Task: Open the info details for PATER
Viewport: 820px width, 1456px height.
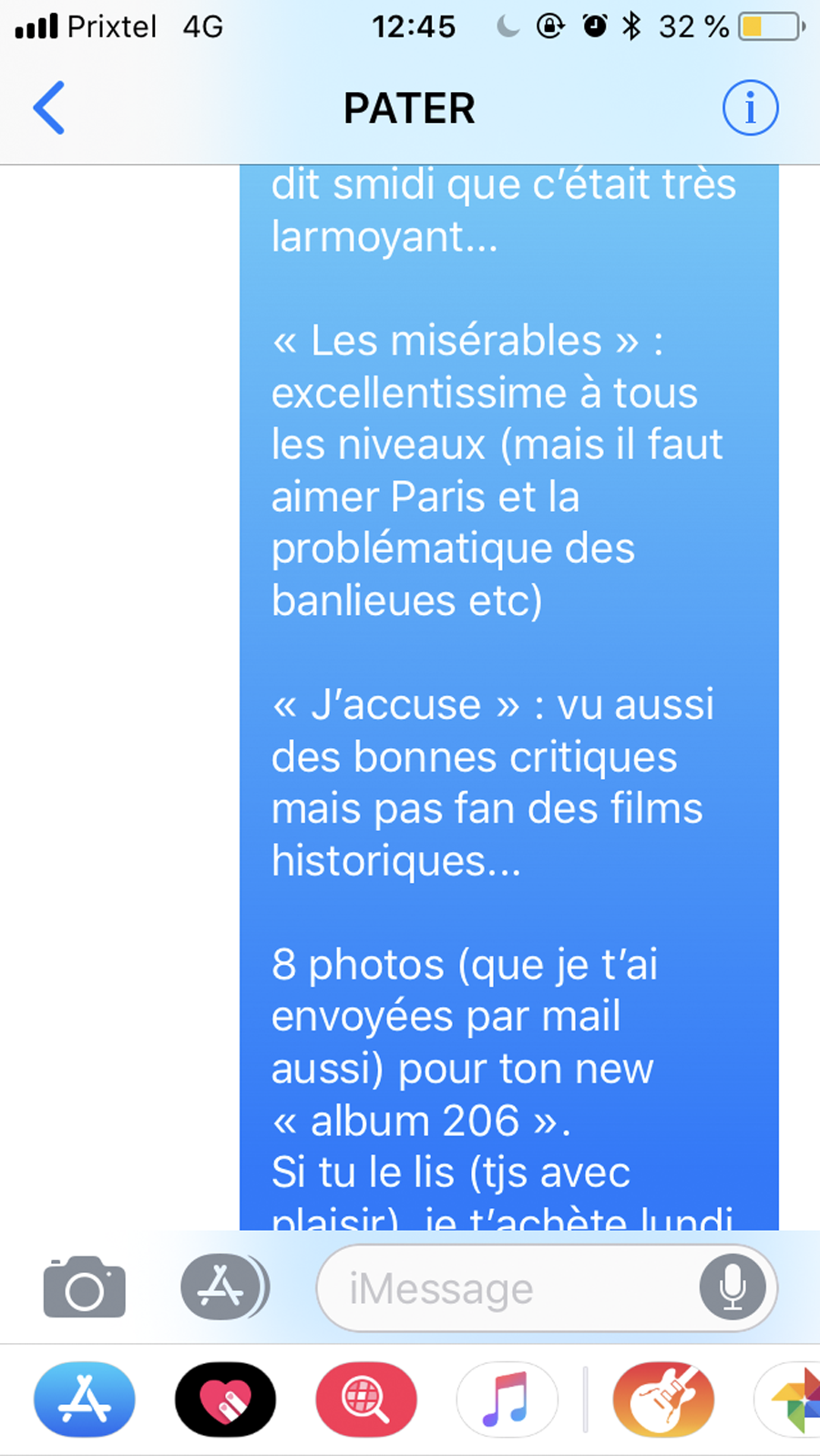Action: [750, 108]
